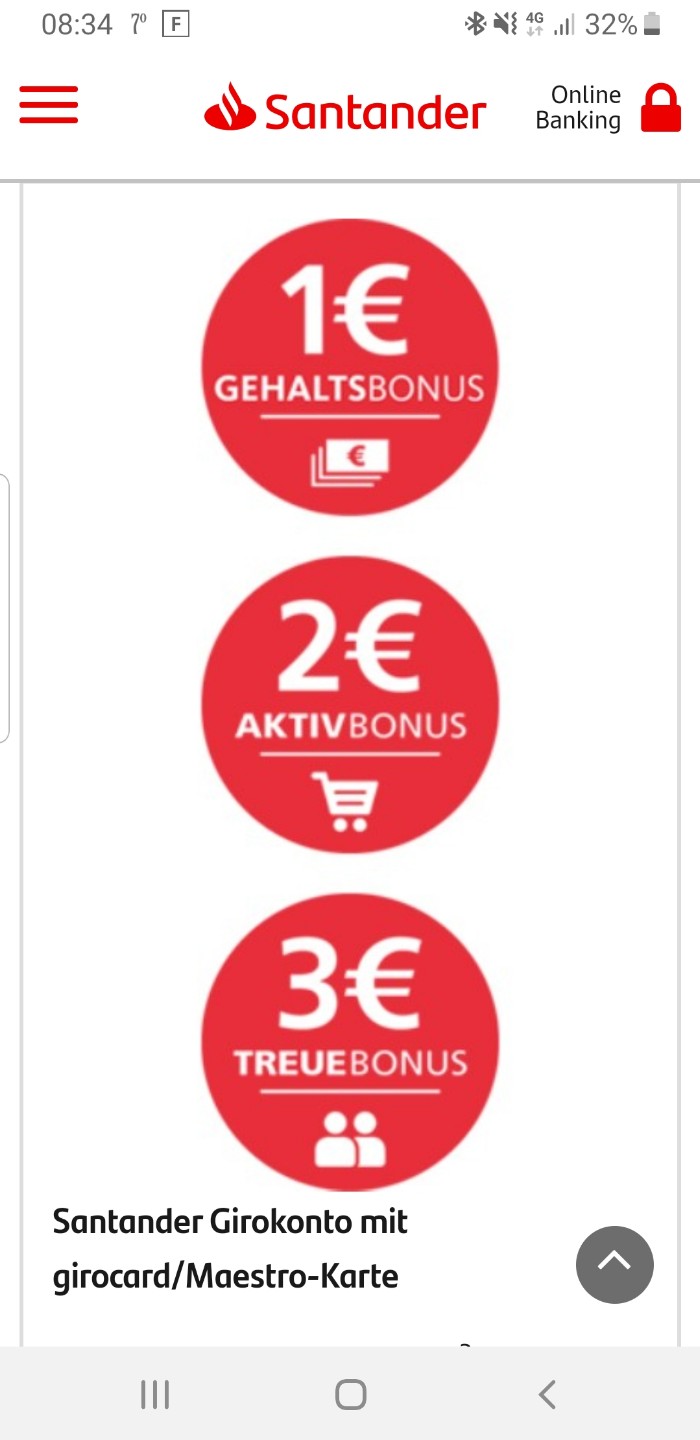Open the recent apps overview

pyautogui.click(x=155, y=1394)
